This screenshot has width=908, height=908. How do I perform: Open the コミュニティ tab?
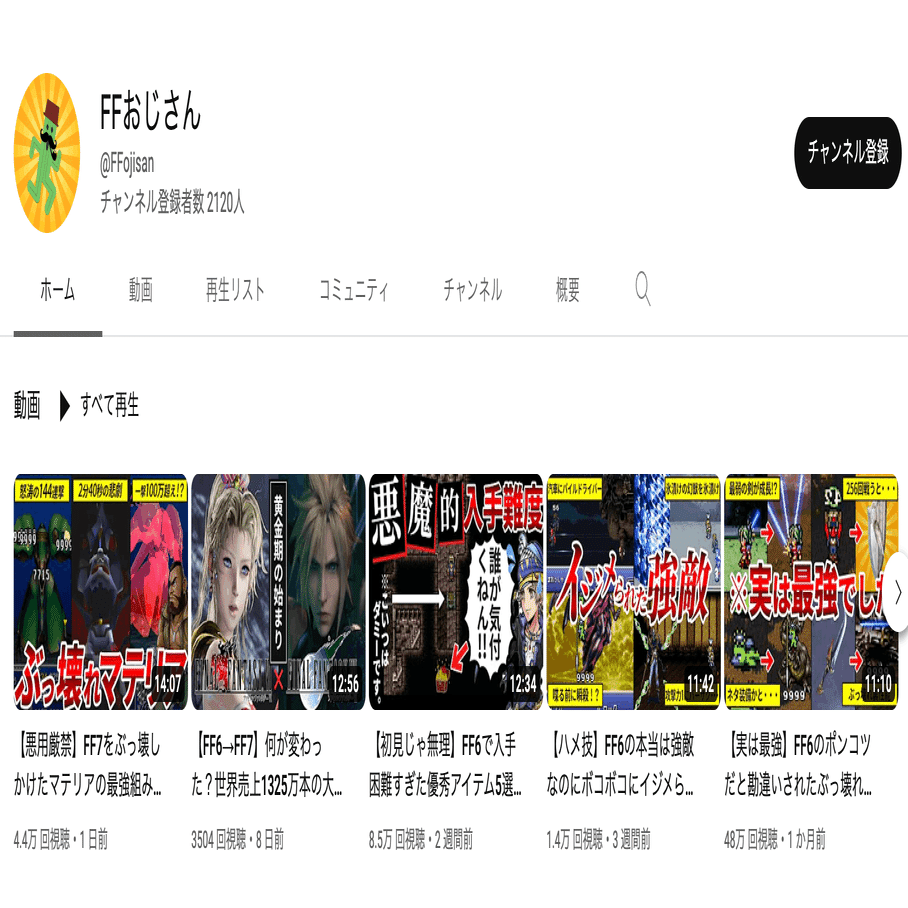353,291
